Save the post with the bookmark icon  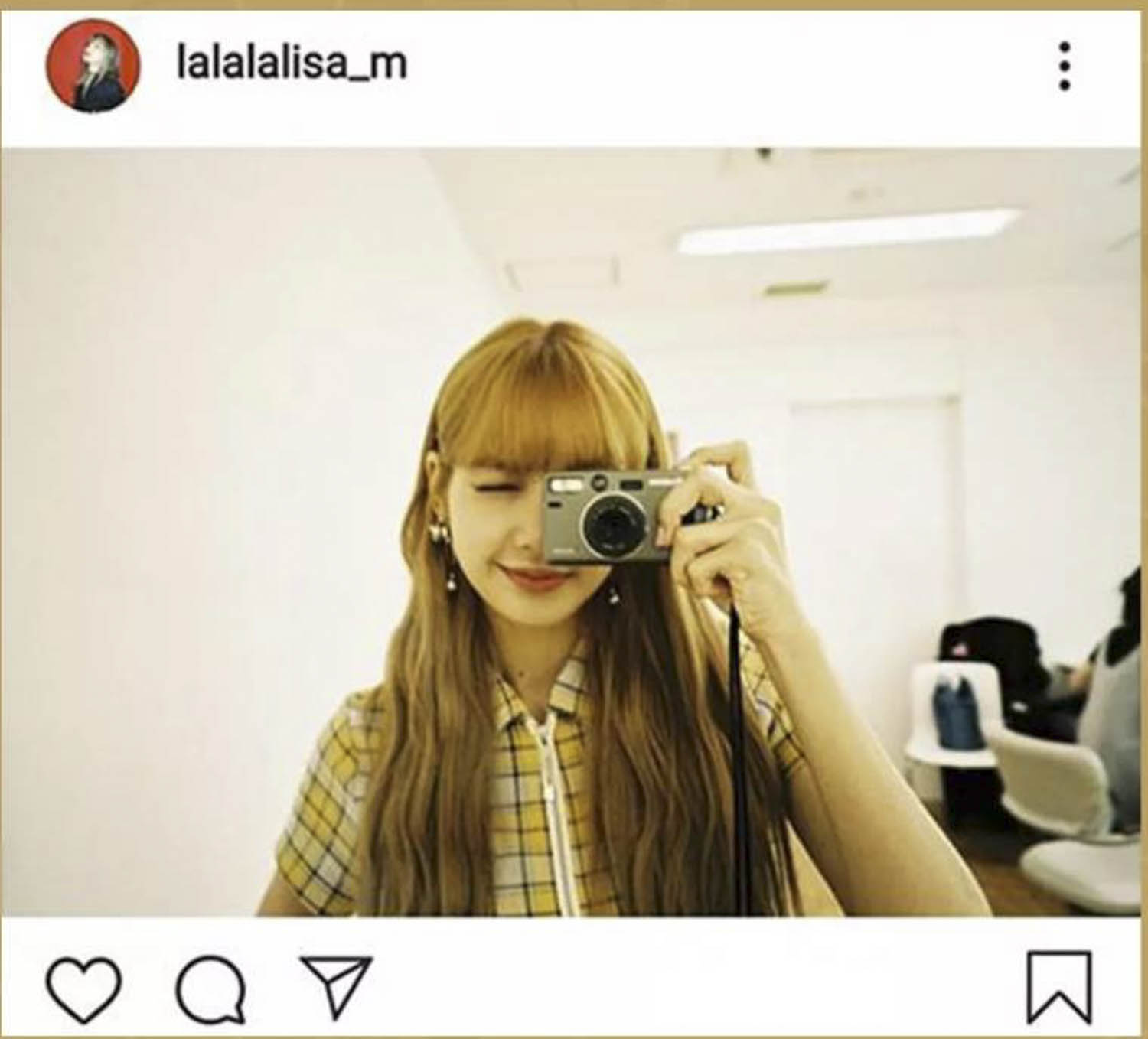point(1059,986)
